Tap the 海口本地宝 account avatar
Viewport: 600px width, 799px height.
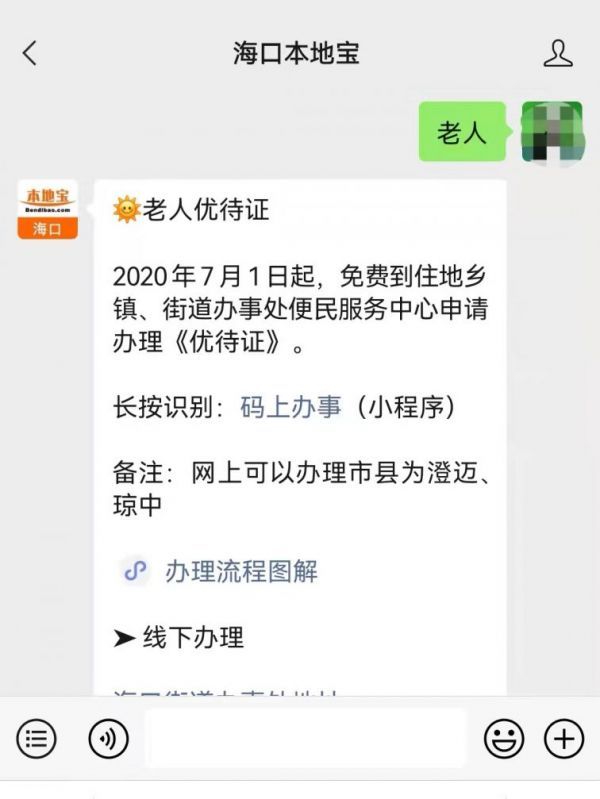[47, 209]
